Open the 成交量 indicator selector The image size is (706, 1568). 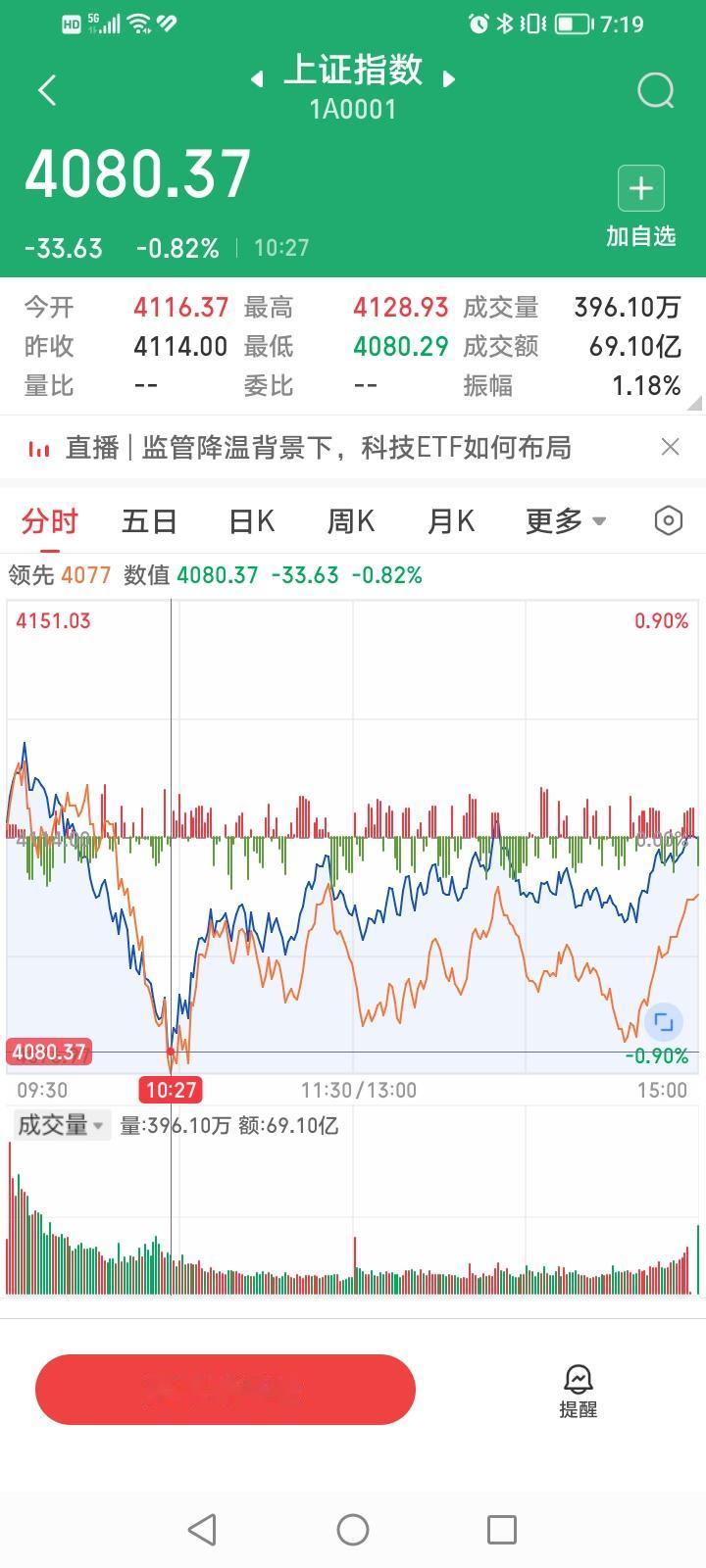61,1125
